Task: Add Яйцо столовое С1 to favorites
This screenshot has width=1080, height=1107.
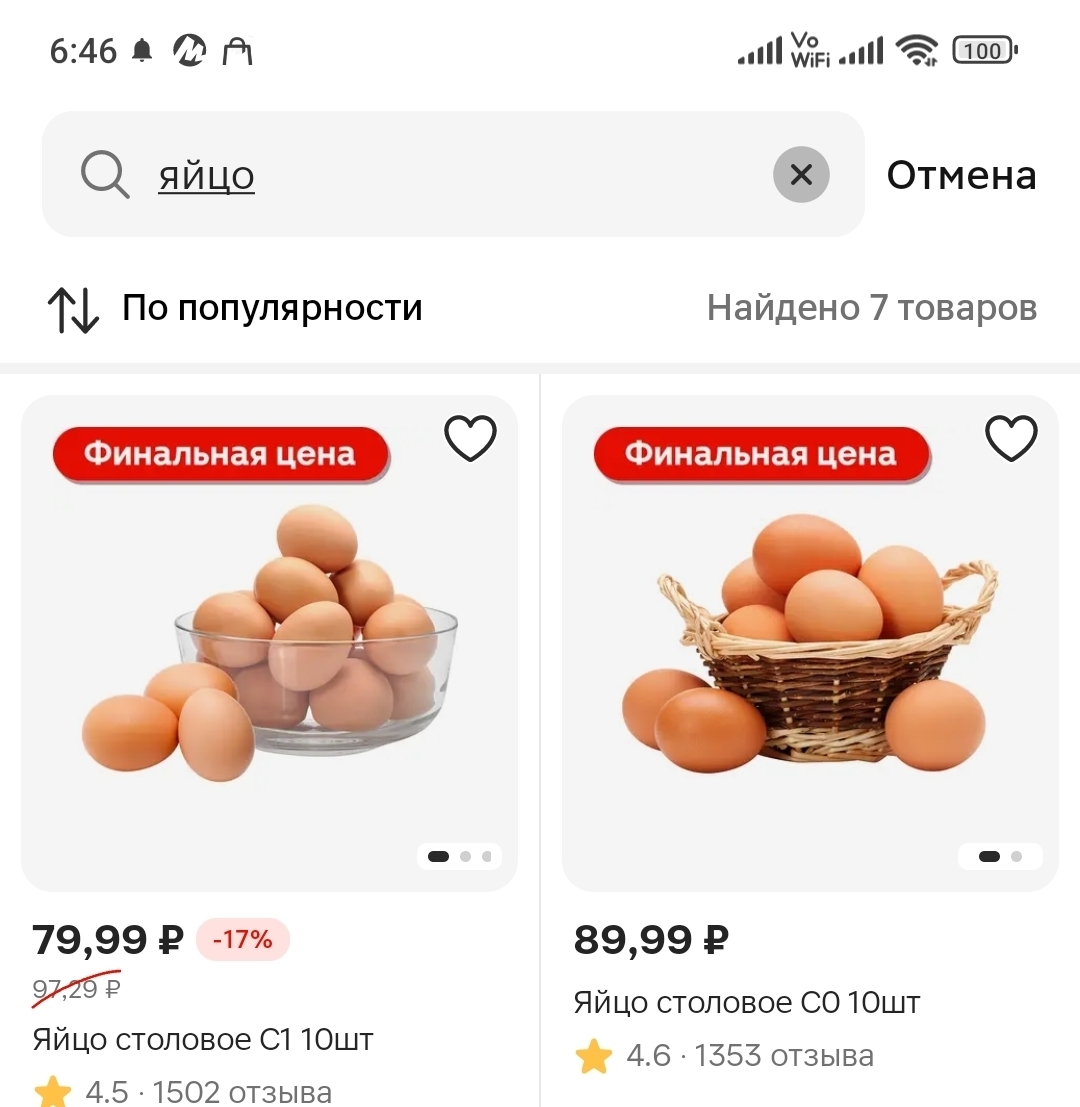Action: [470, 438]
